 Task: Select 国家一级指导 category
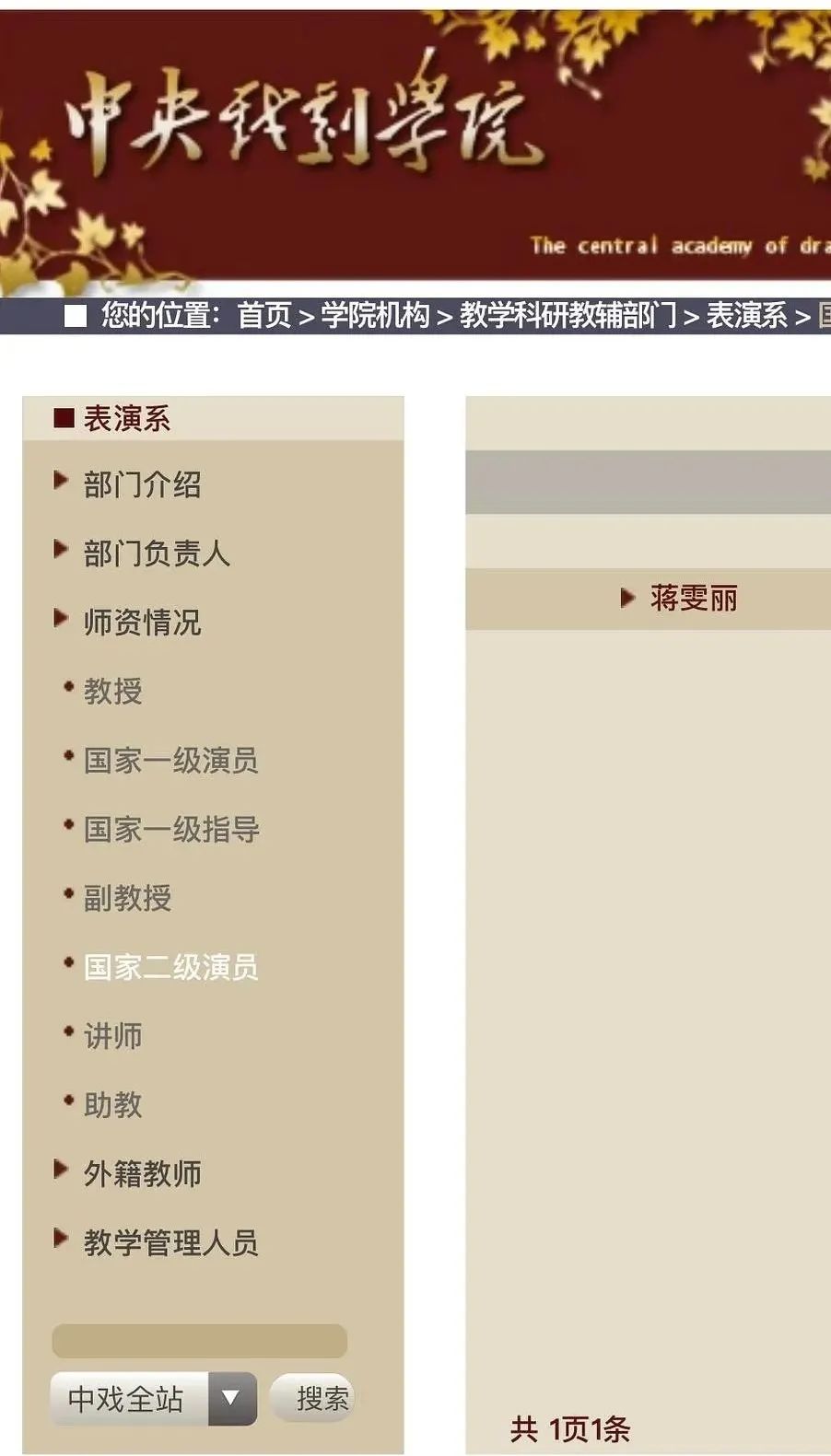[170, 830]
